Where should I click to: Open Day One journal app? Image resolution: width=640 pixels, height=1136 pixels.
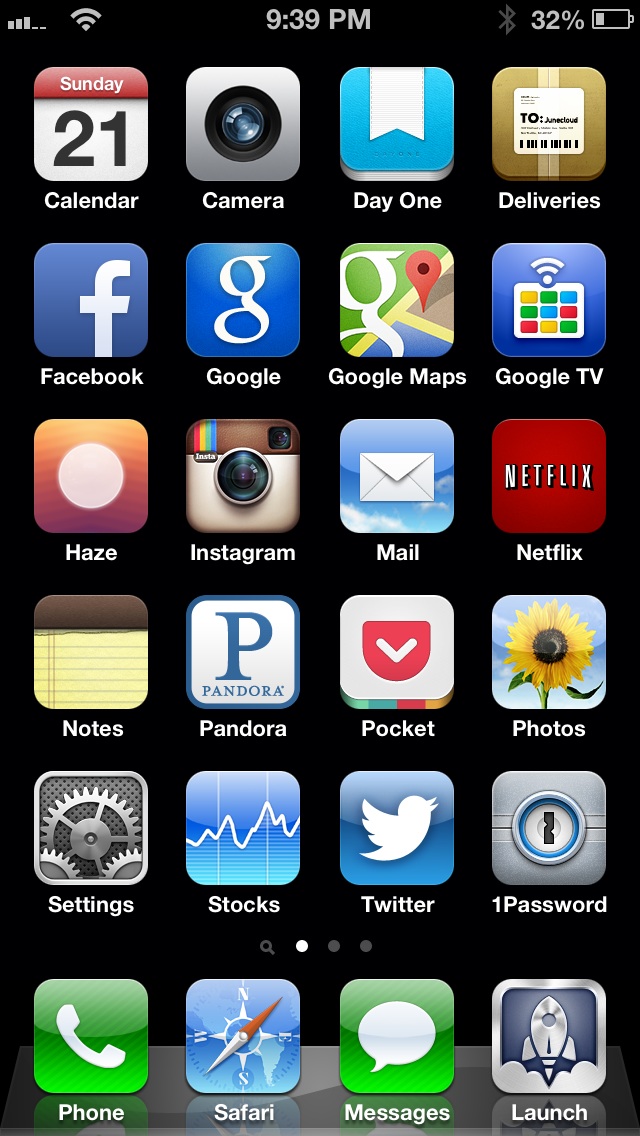click(396, 124)
